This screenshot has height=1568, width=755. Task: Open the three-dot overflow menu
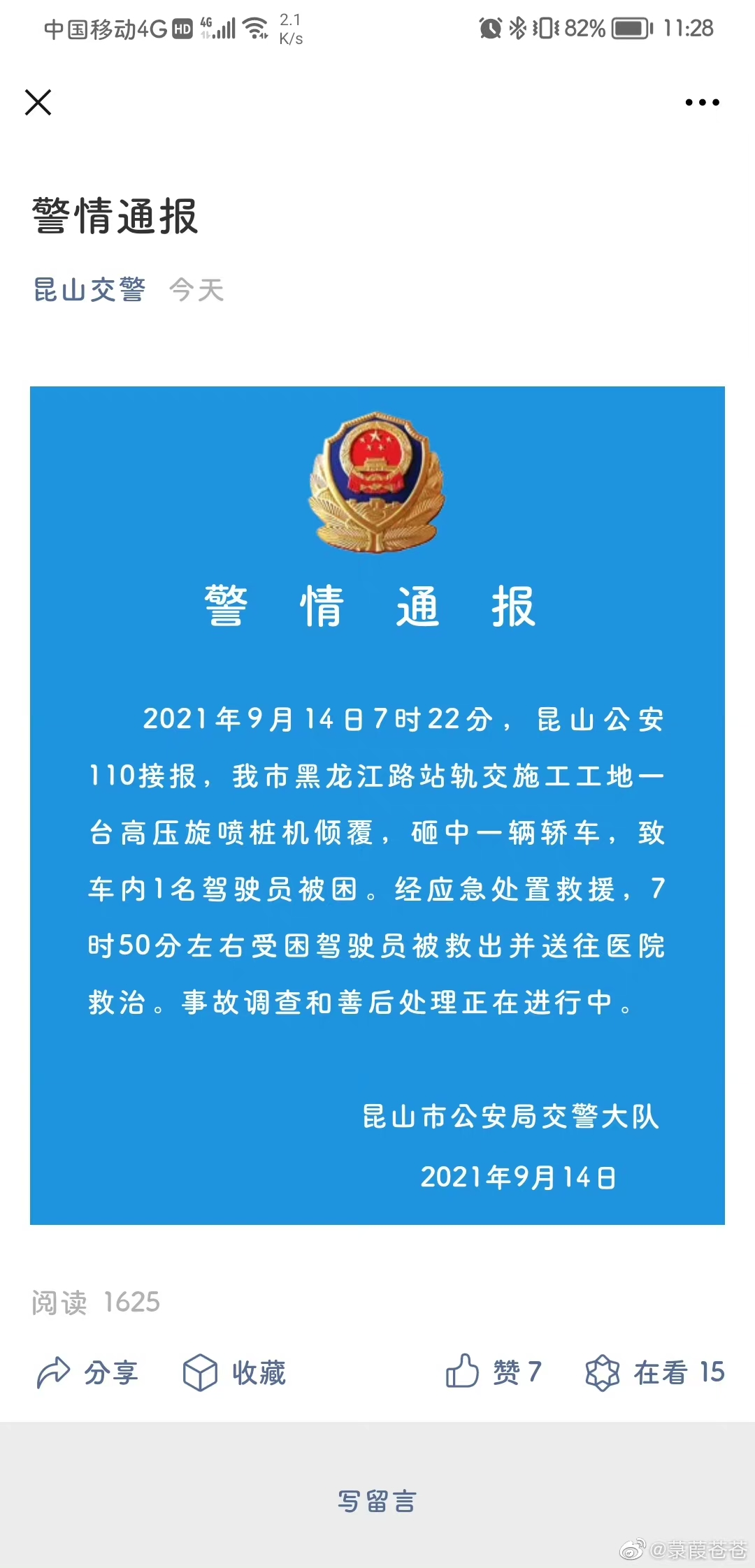pos(702,103)
